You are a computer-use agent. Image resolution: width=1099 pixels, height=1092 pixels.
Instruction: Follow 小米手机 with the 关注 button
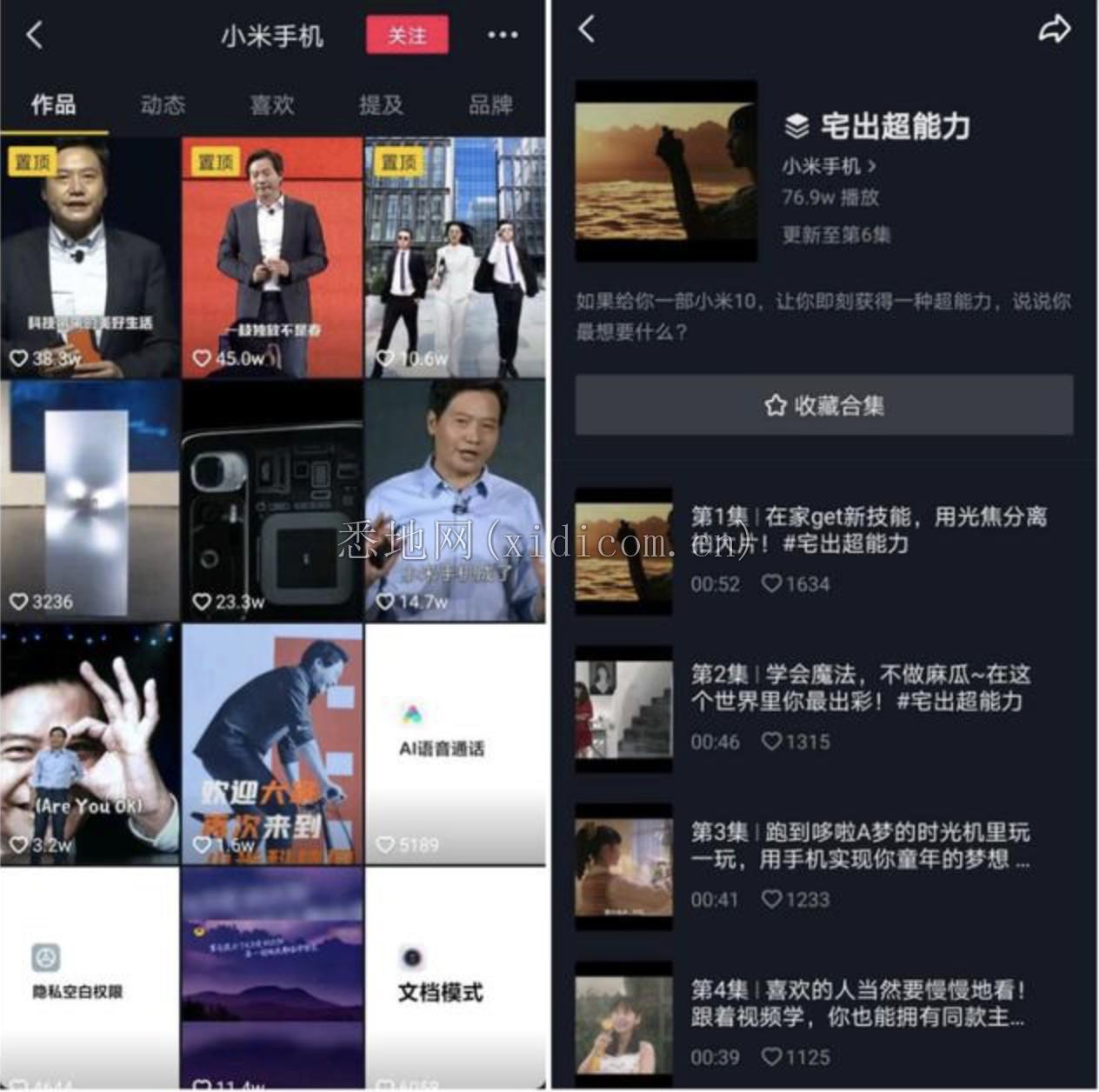(x=407, y=36)
